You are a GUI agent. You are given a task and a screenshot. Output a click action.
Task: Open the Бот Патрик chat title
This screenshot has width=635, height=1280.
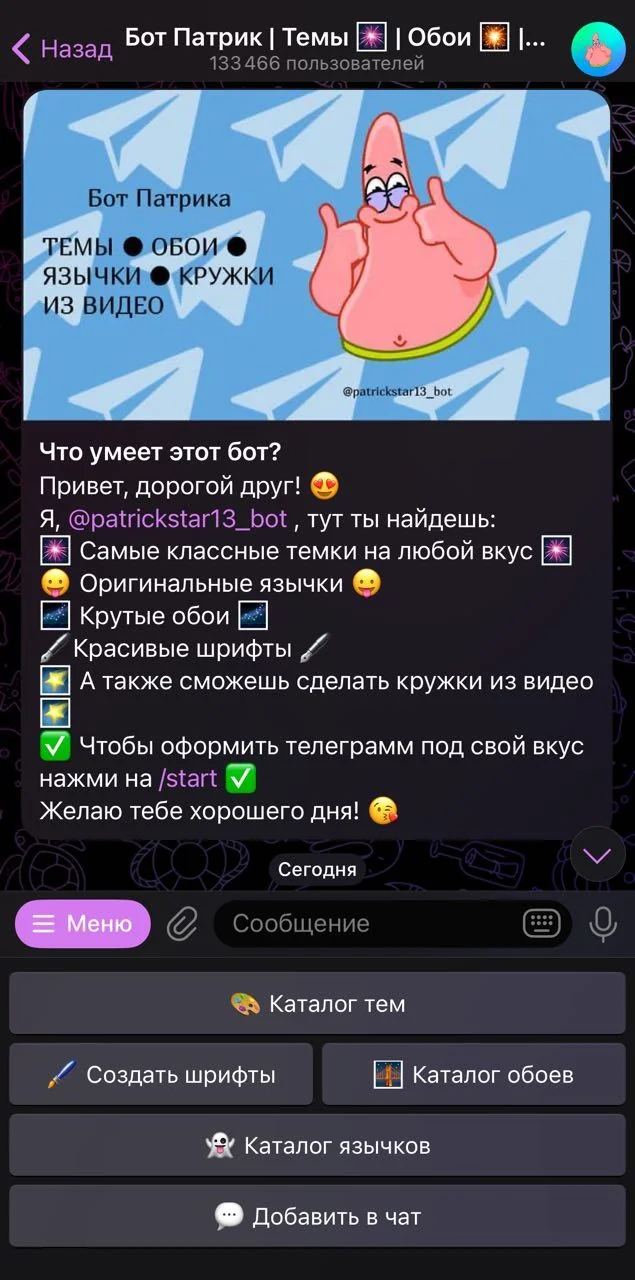click(x=336, y=38)
